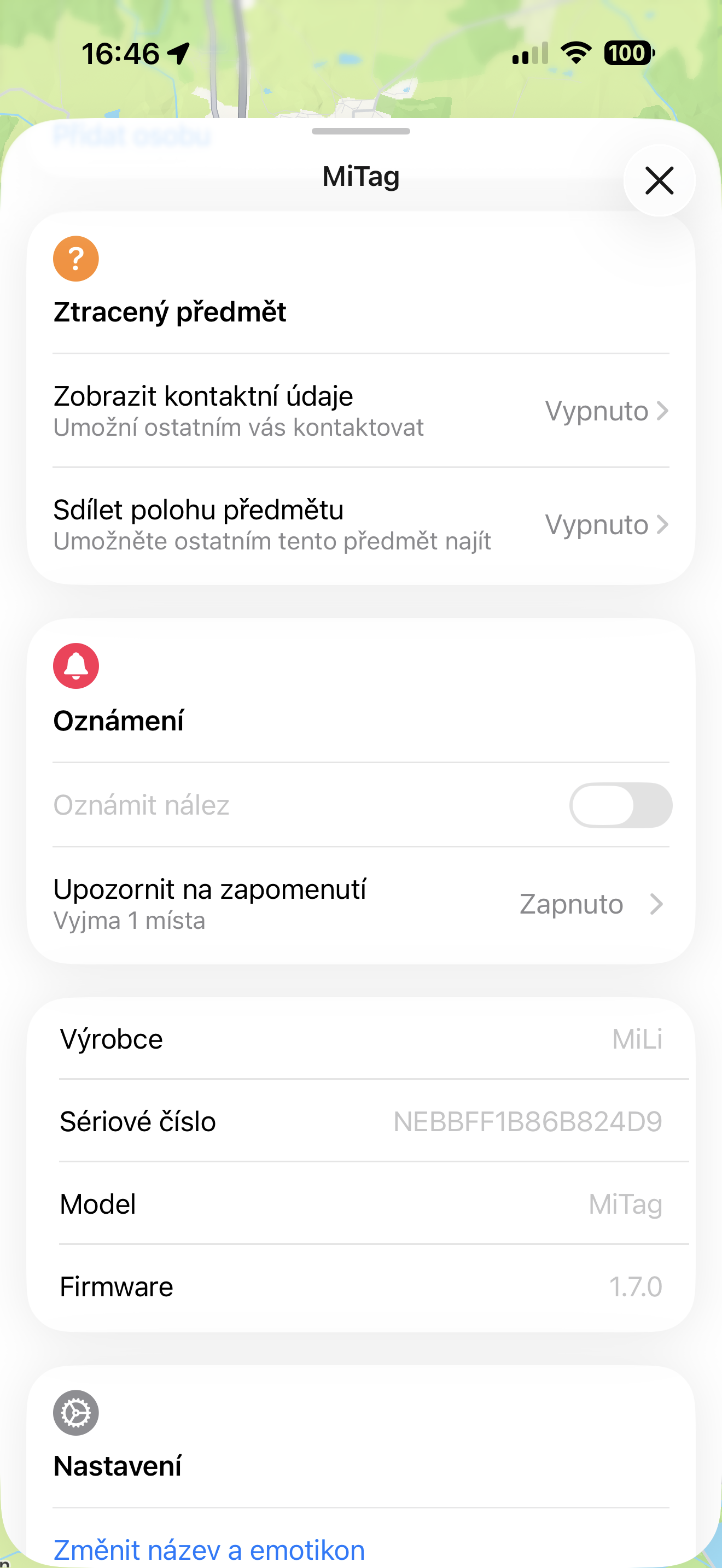Open Zobrazit kontaktní údaje setting
Viewport: 722px width, 1568px height.
[360, 411]
